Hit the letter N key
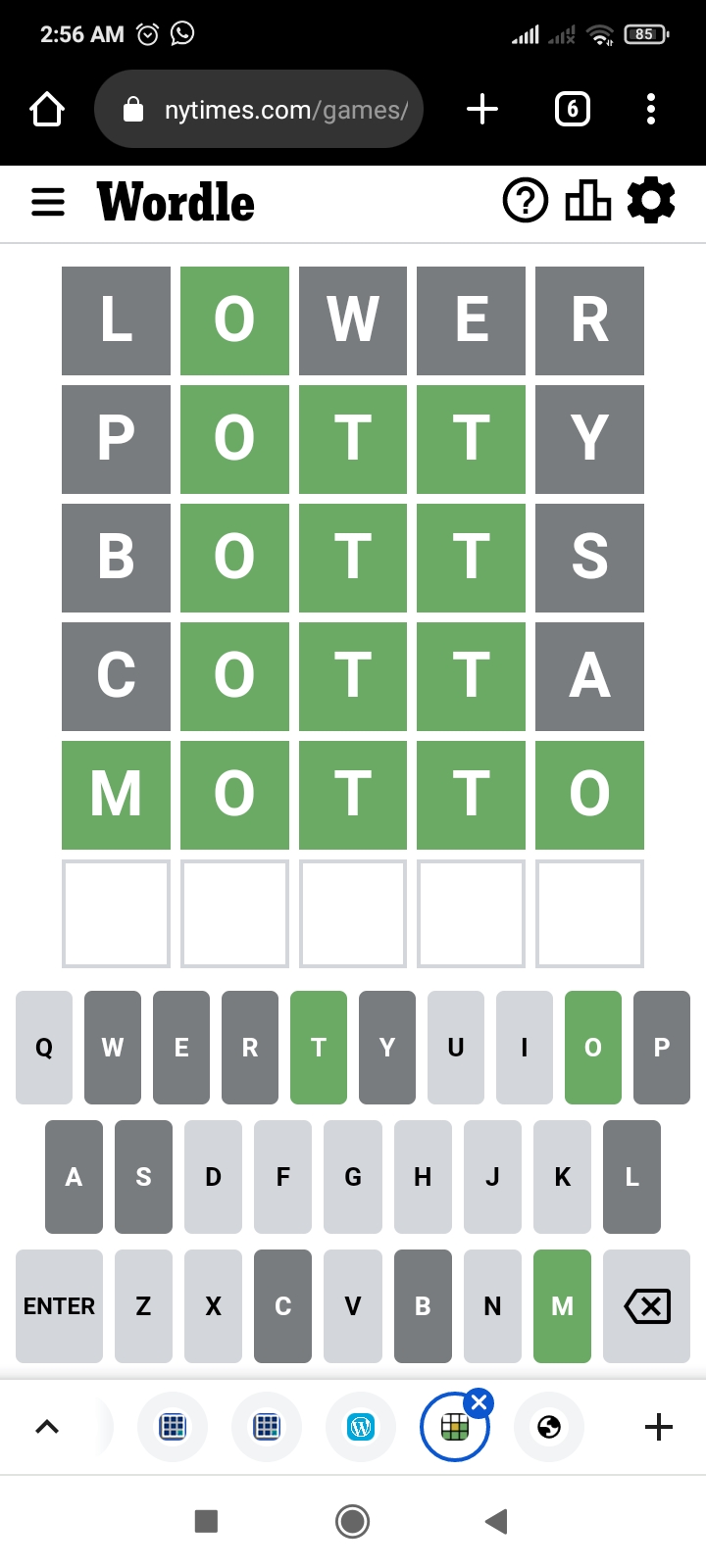 [492, 1306]
